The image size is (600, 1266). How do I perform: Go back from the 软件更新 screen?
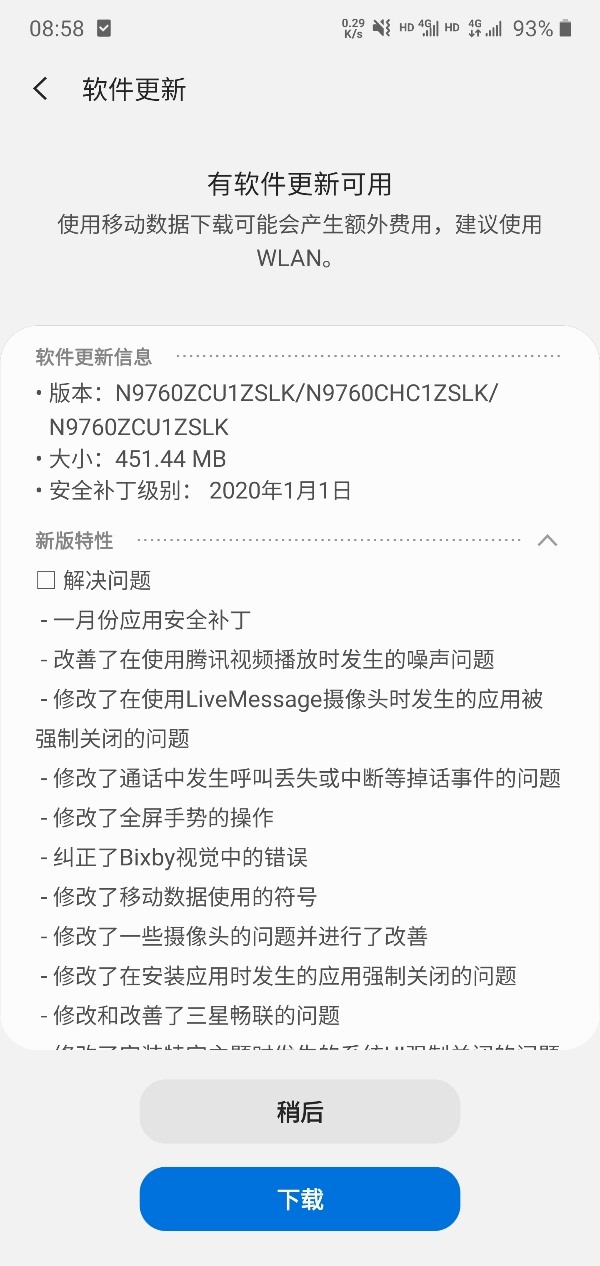click(40, 89)
